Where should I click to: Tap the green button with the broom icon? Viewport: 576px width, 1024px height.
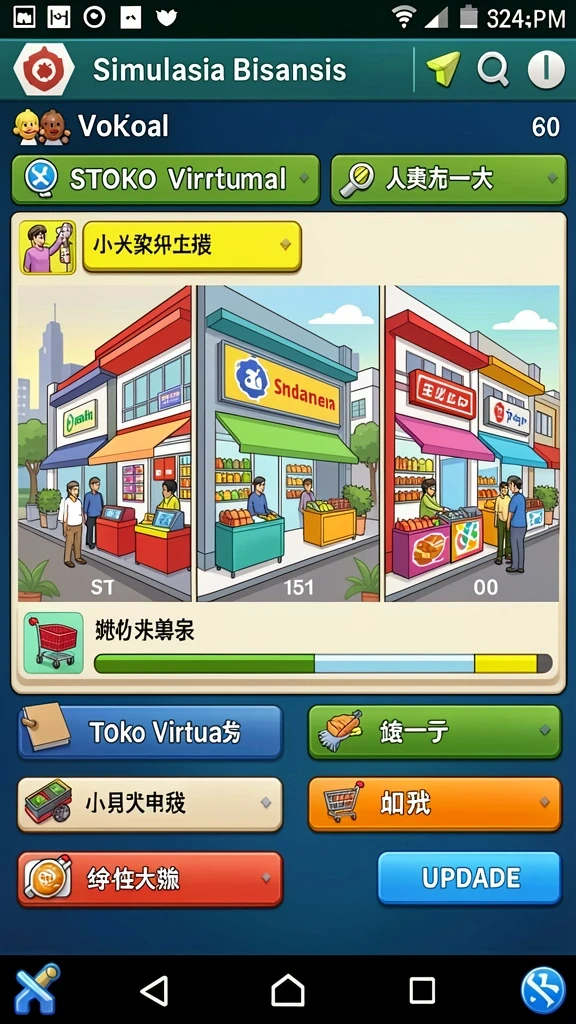tap(434, 732)
